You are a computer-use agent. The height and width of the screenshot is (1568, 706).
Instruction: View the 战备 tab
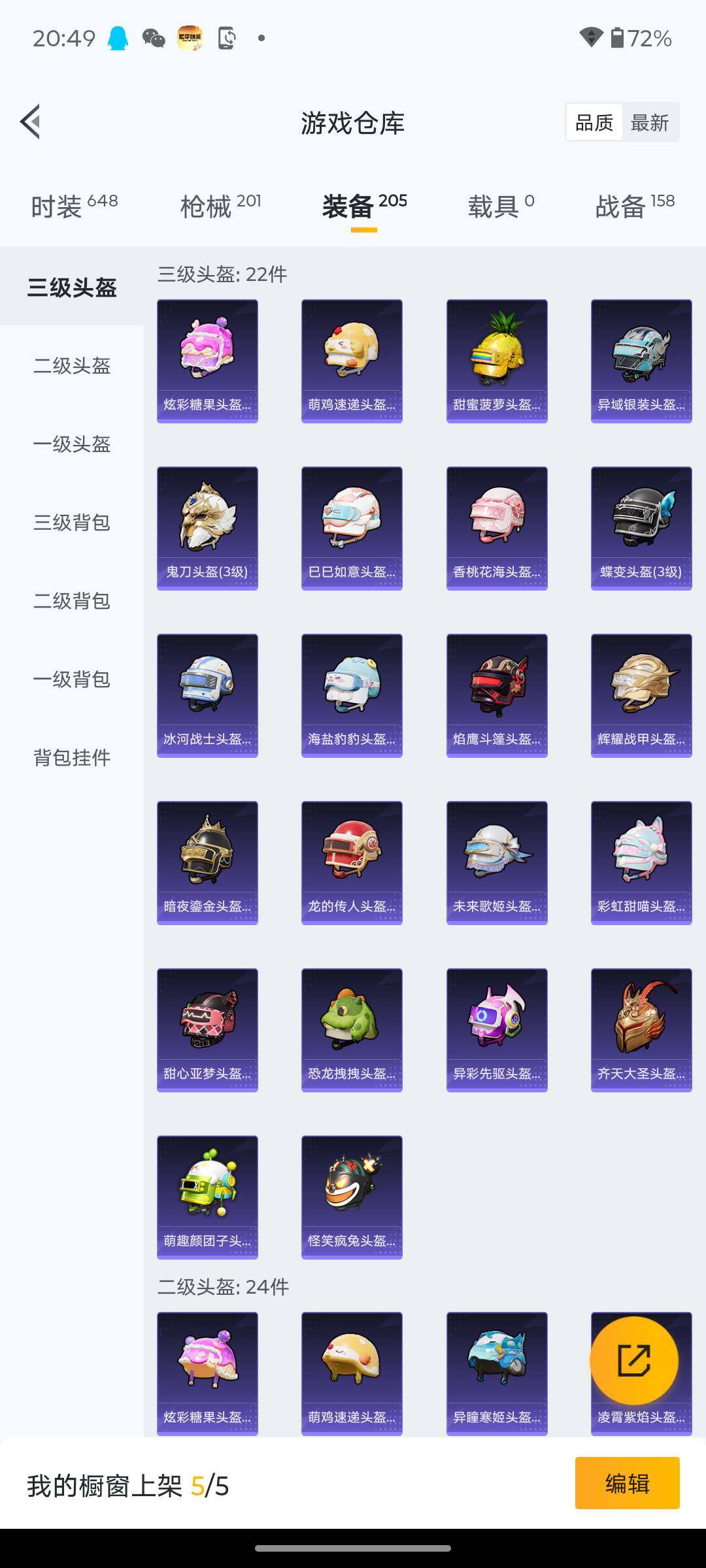click(x=635, y=206)
